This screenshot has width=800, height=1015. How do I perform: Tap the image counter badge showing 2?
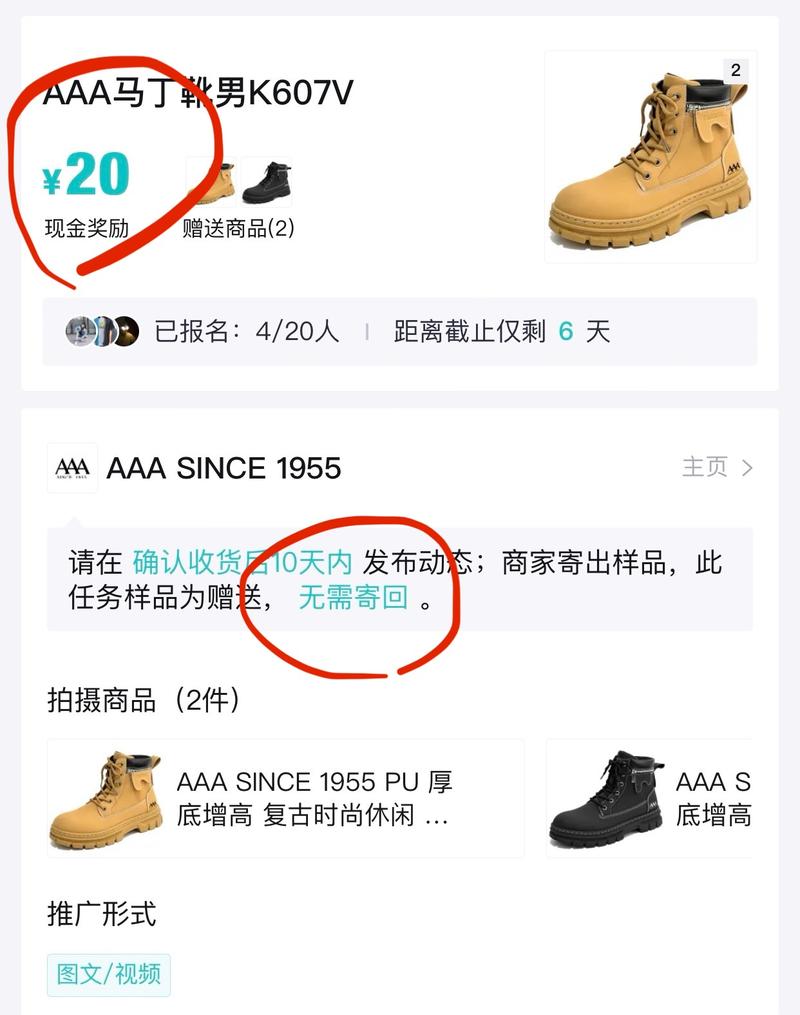[x=737, y=68]
